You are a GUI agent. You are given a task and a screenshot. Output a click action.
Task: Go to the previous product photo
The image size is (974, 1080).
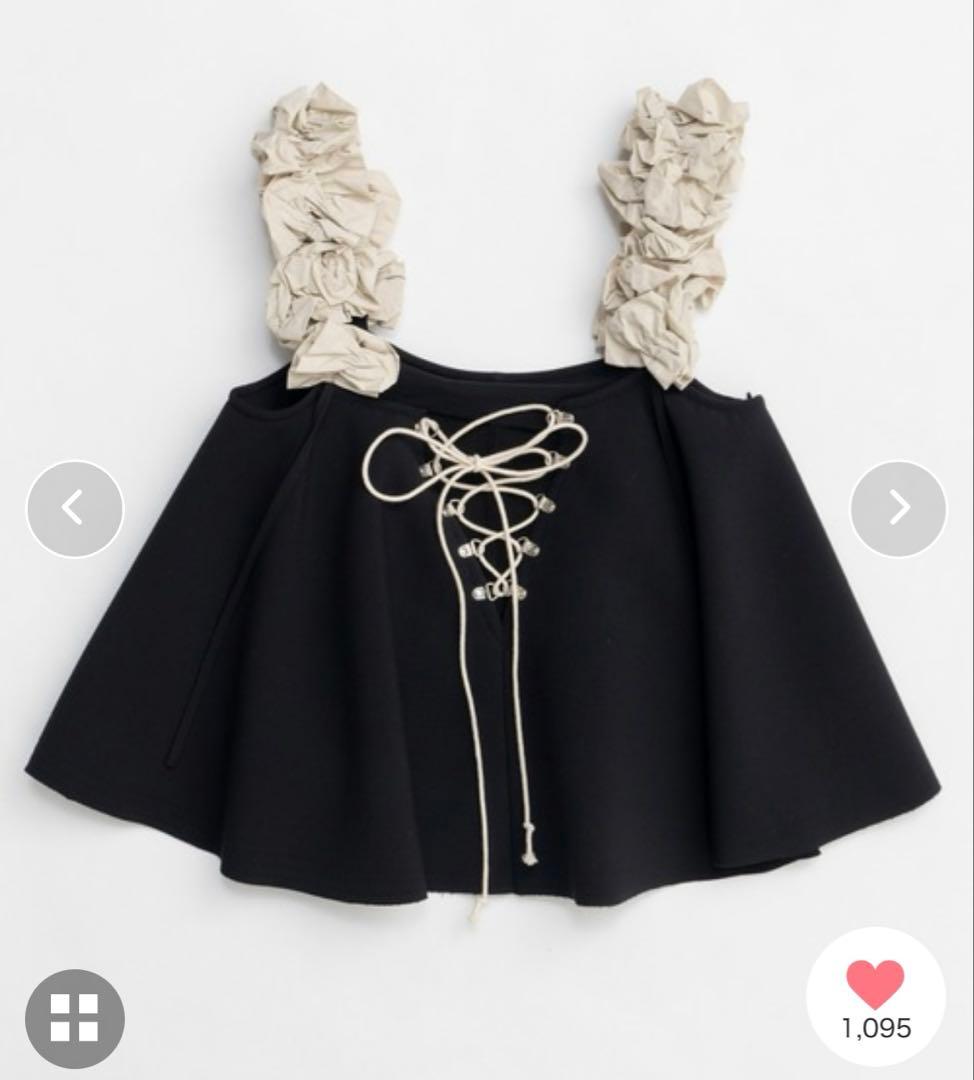74,508
